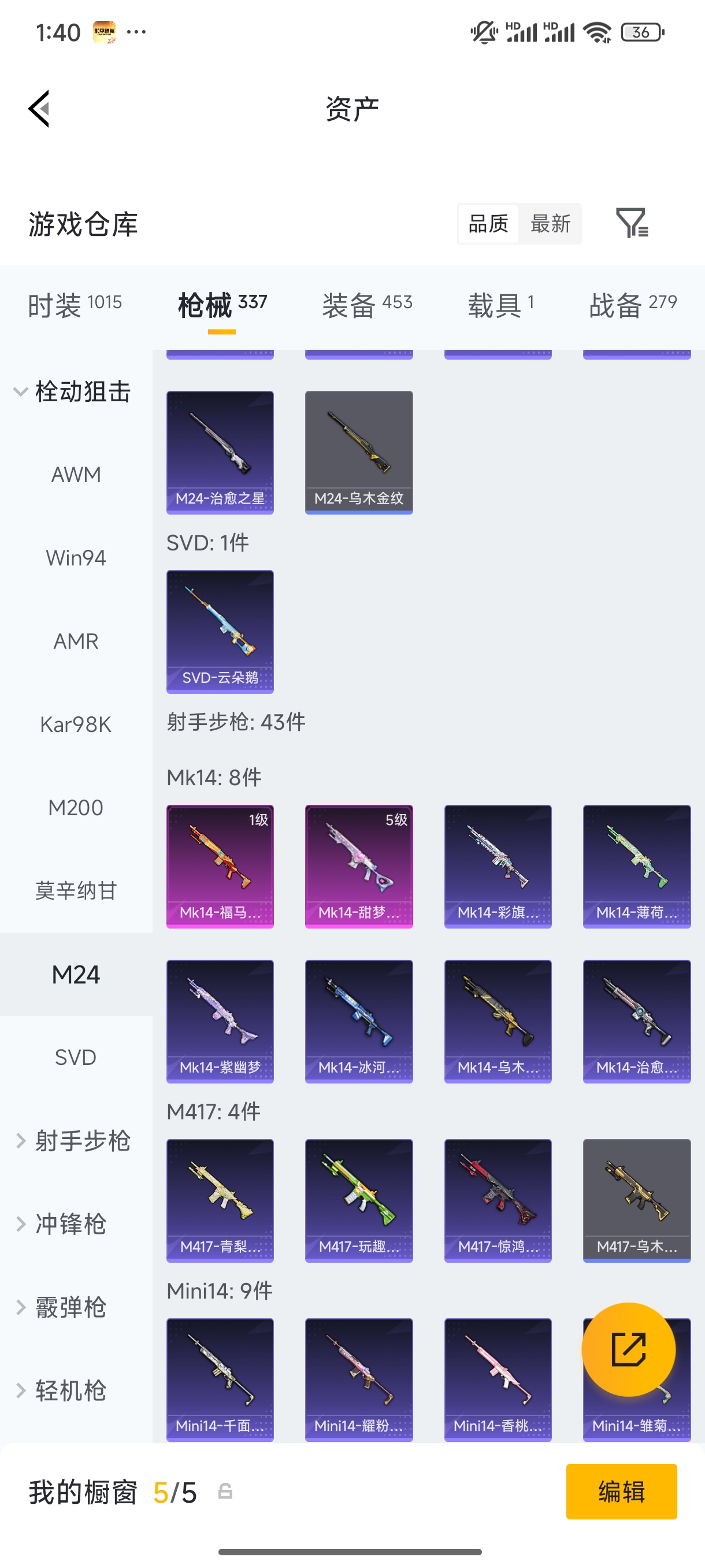Switch to the 装备 tab

(368, 304)
